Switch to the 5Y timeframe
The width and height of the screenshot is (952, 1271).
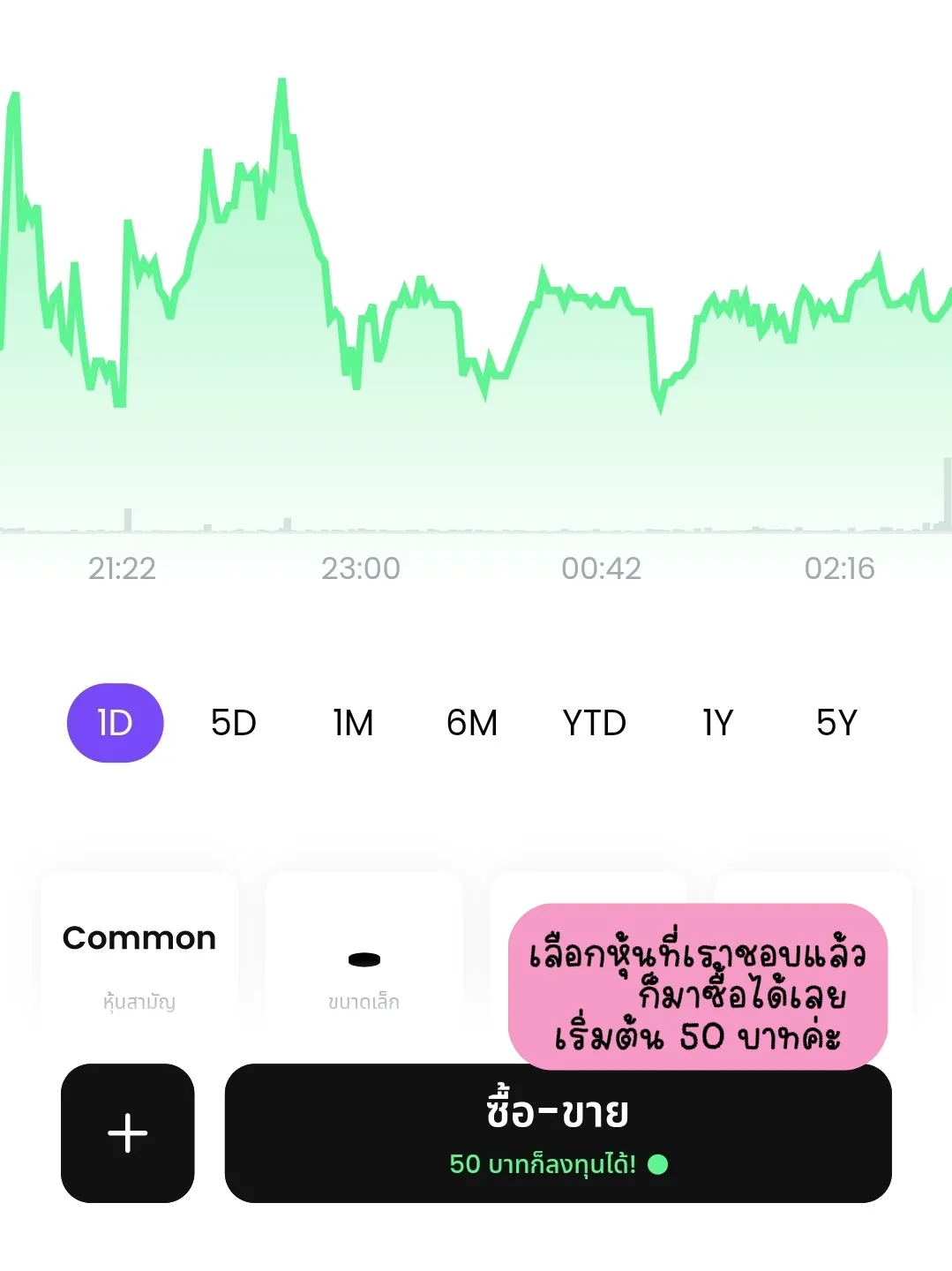point(836,722)
